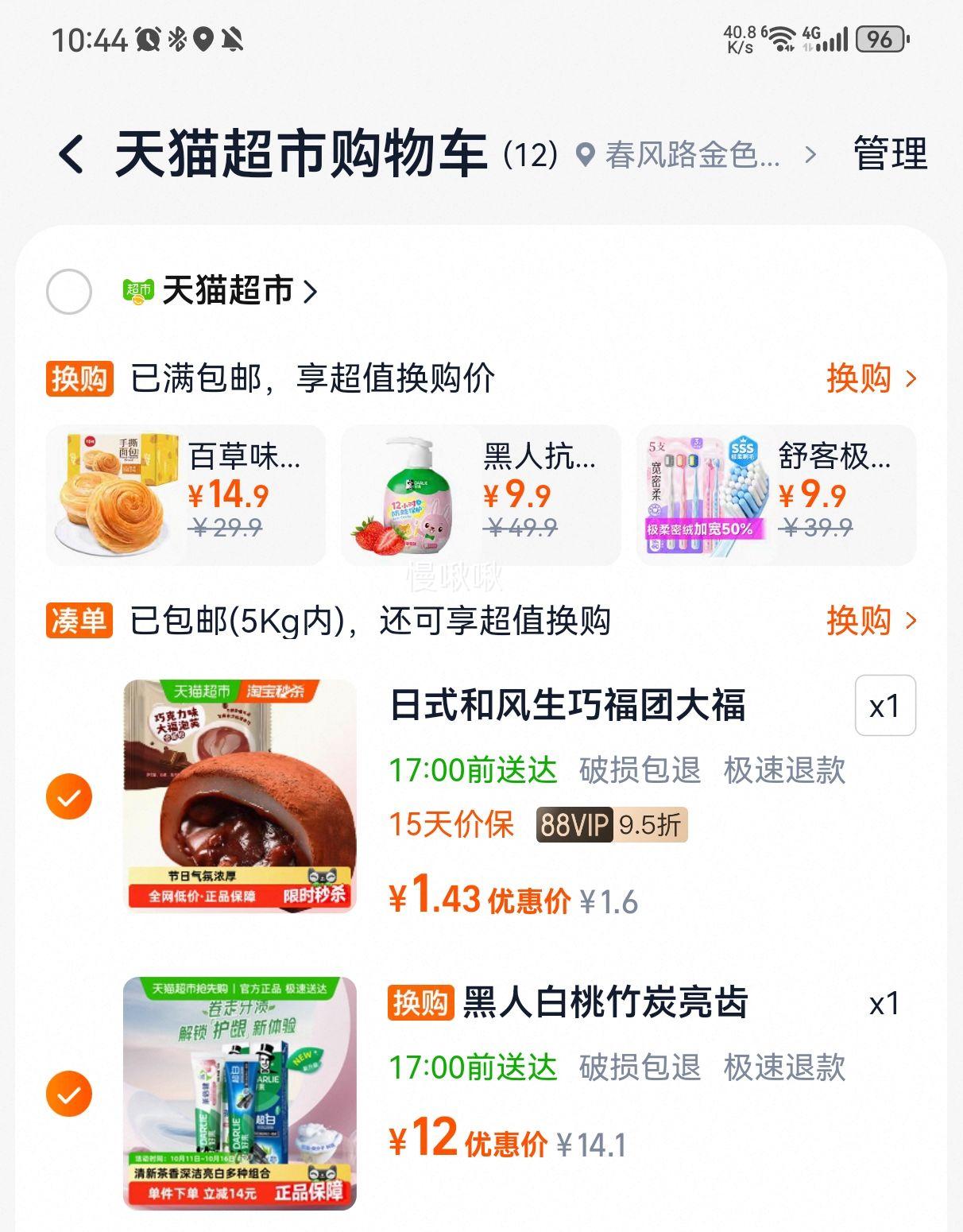963x1232 pixels.
Task: View the 黑人抗… toothpaste deal at ¥9.9
Action: [x=480, y=495]
